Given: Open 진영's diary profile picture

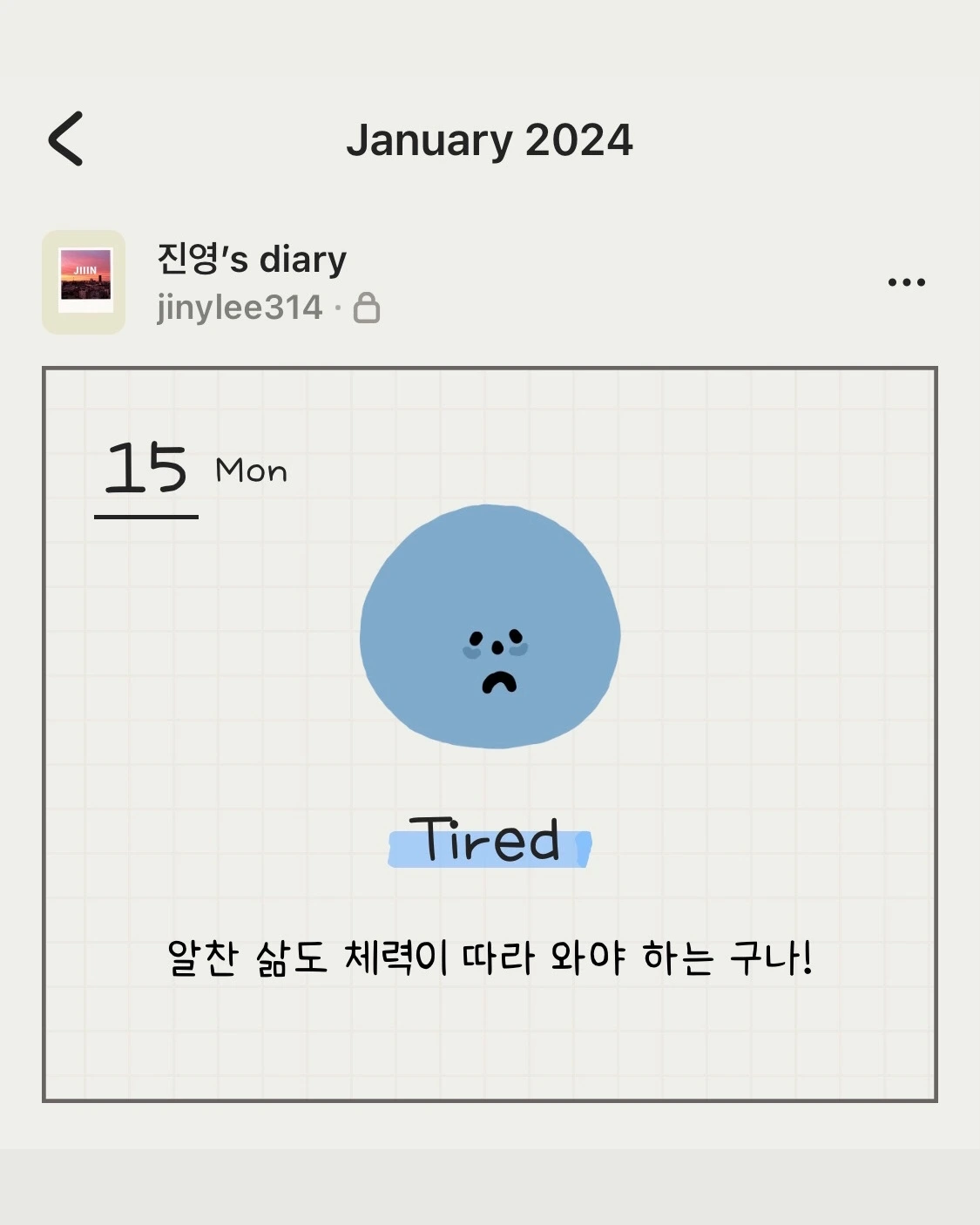Looking at the screenshot, I should (84, 282).
